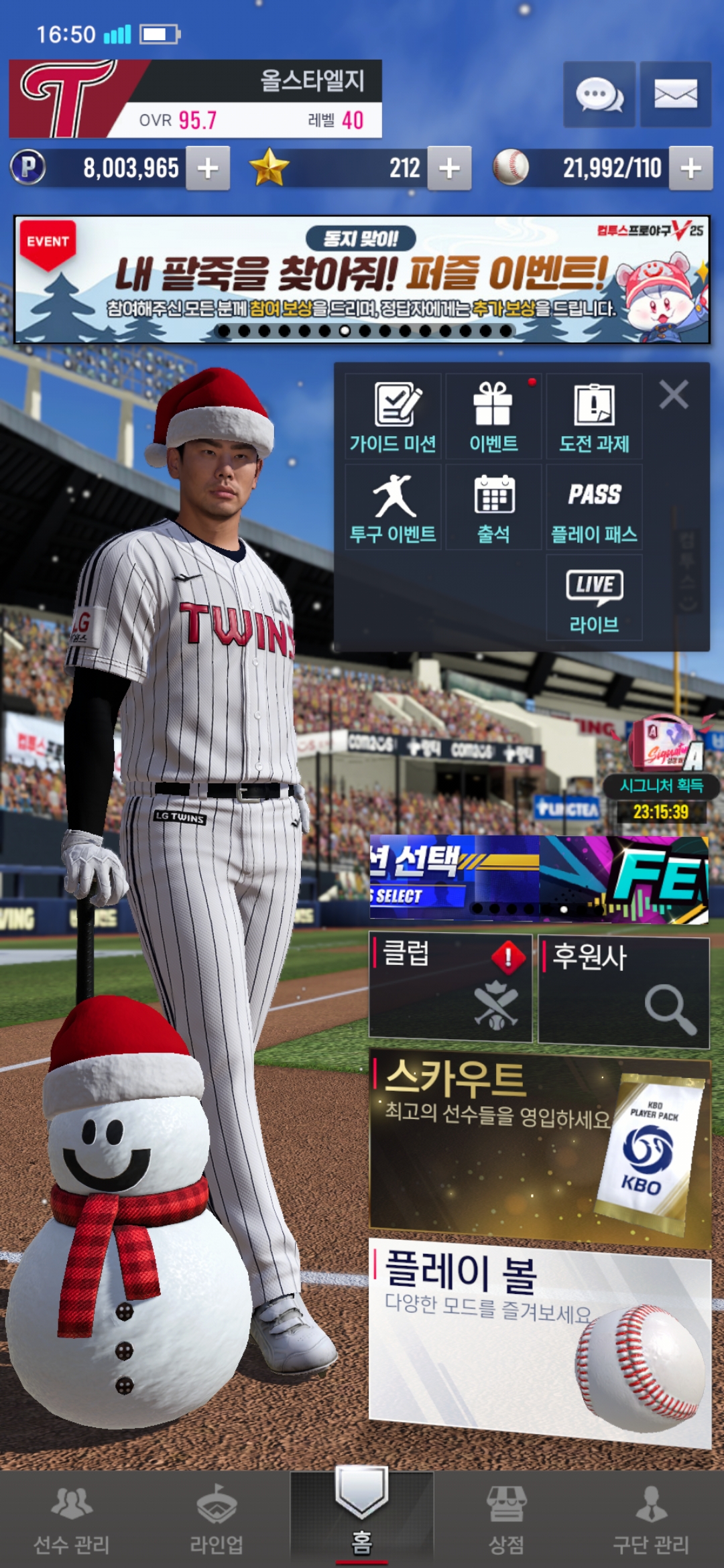Close the quick menu panel
This screenshot has width=724, height=1568.
(674, 395)
